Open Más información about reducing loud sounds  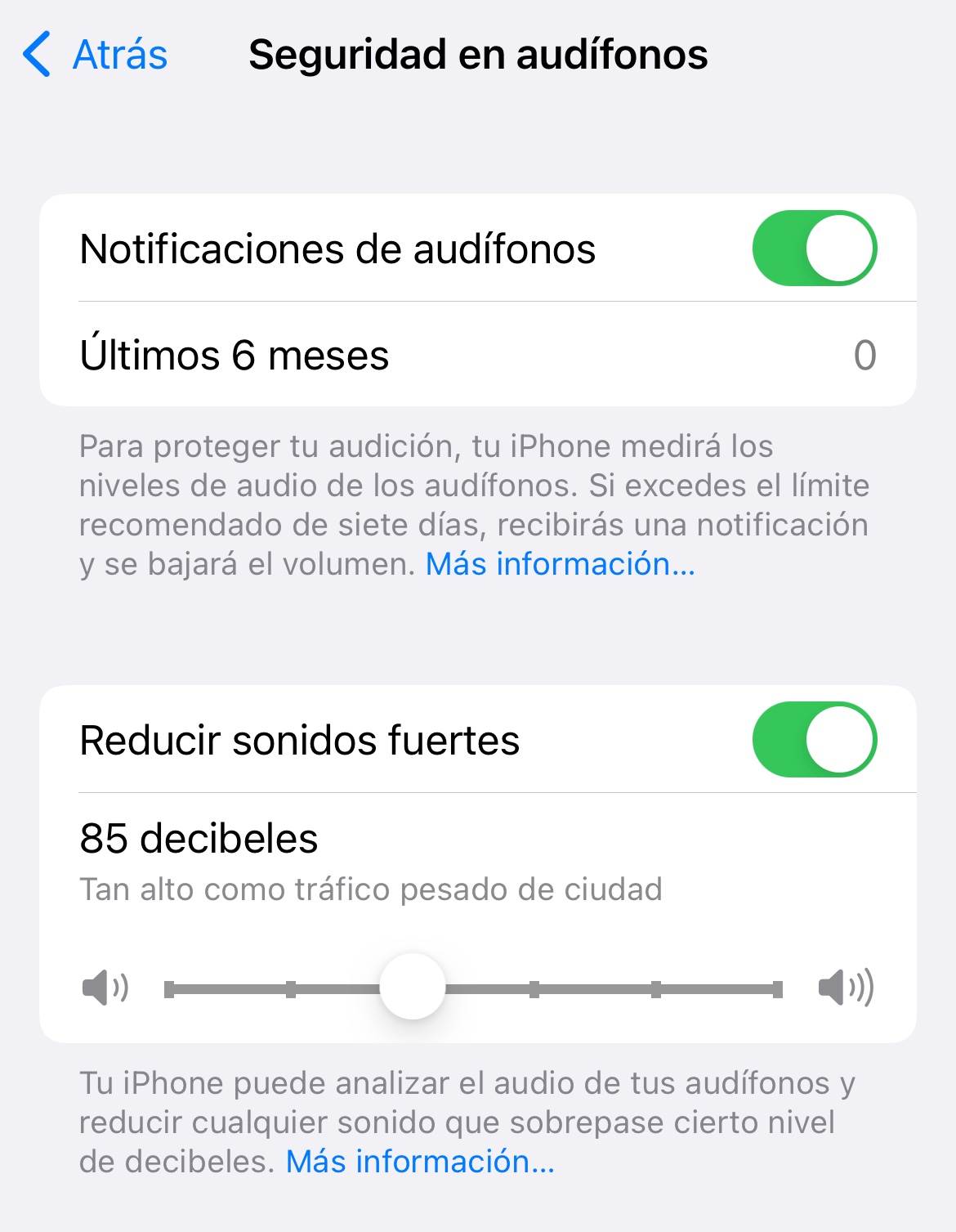pyautogui.click(x=420, y=1161)
